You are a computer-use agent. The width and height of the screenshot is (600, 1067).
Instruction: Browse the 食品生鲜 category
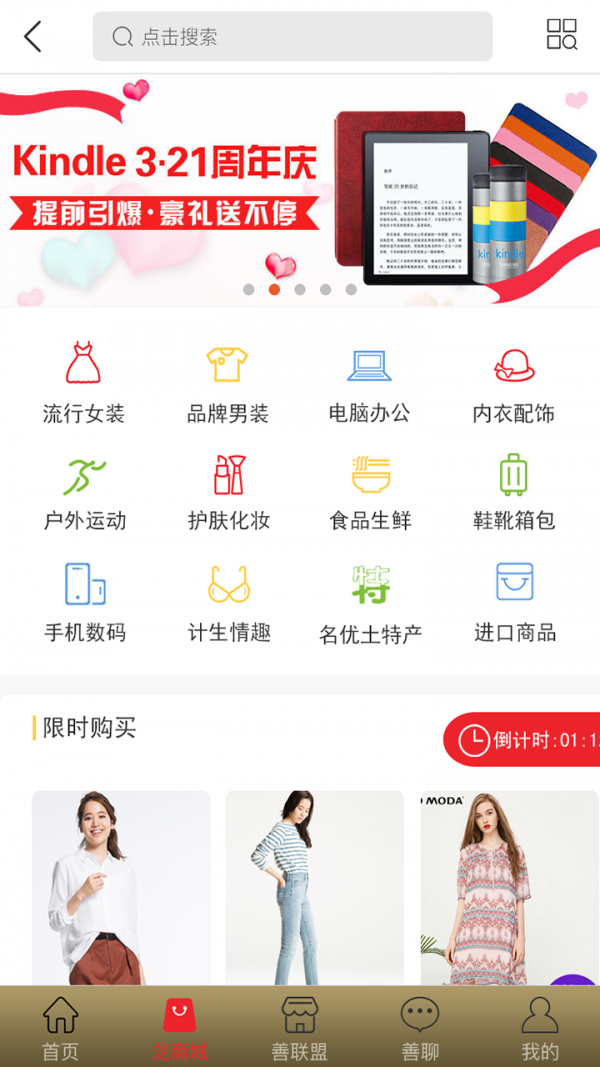tap(370, 491)
